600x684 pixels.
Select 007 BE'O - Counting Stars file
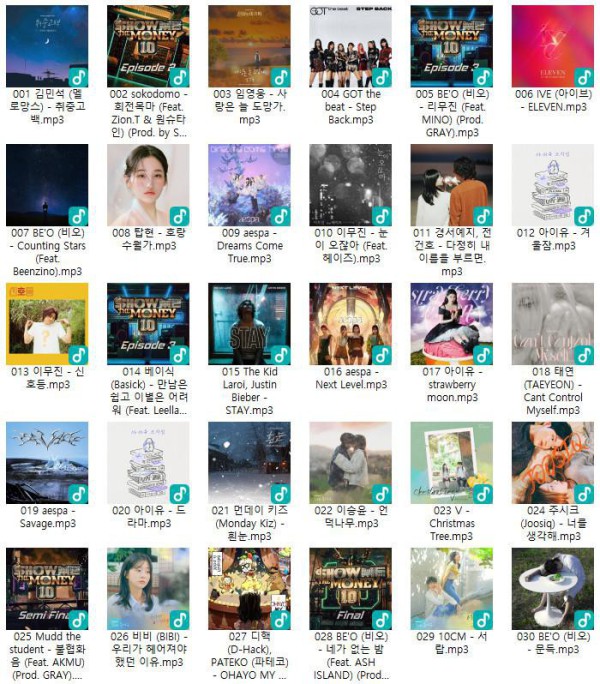coord(47,185)
